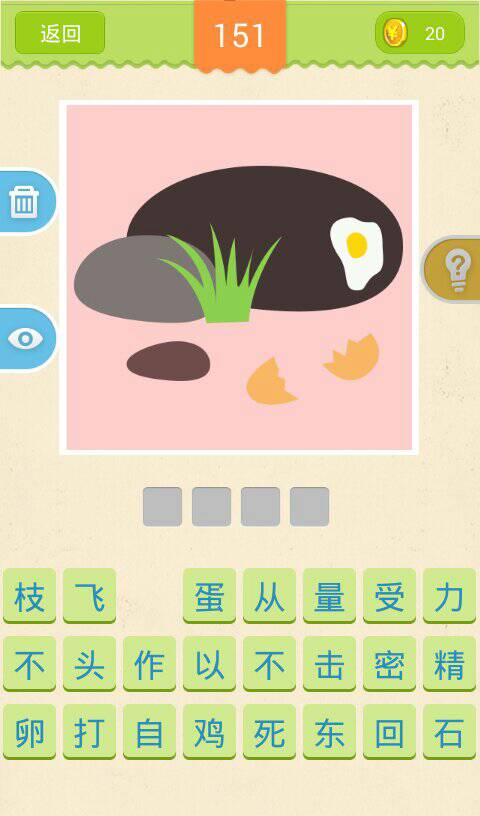
Task: Select the character 回
Action: coord(389,732)
